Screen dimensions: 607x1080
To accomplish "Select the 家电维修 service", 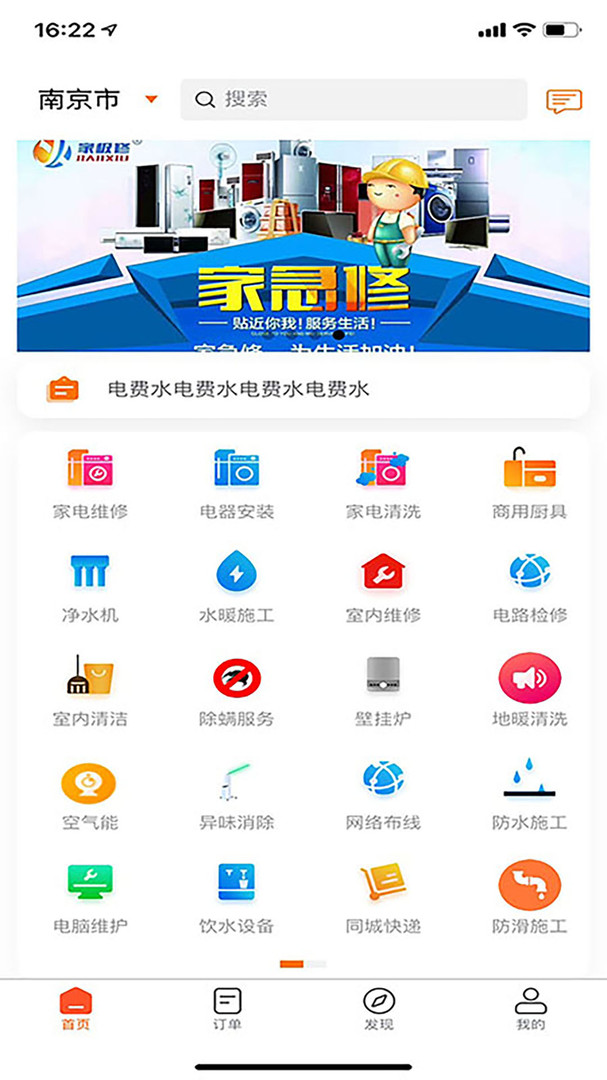I will coord(90,483).
